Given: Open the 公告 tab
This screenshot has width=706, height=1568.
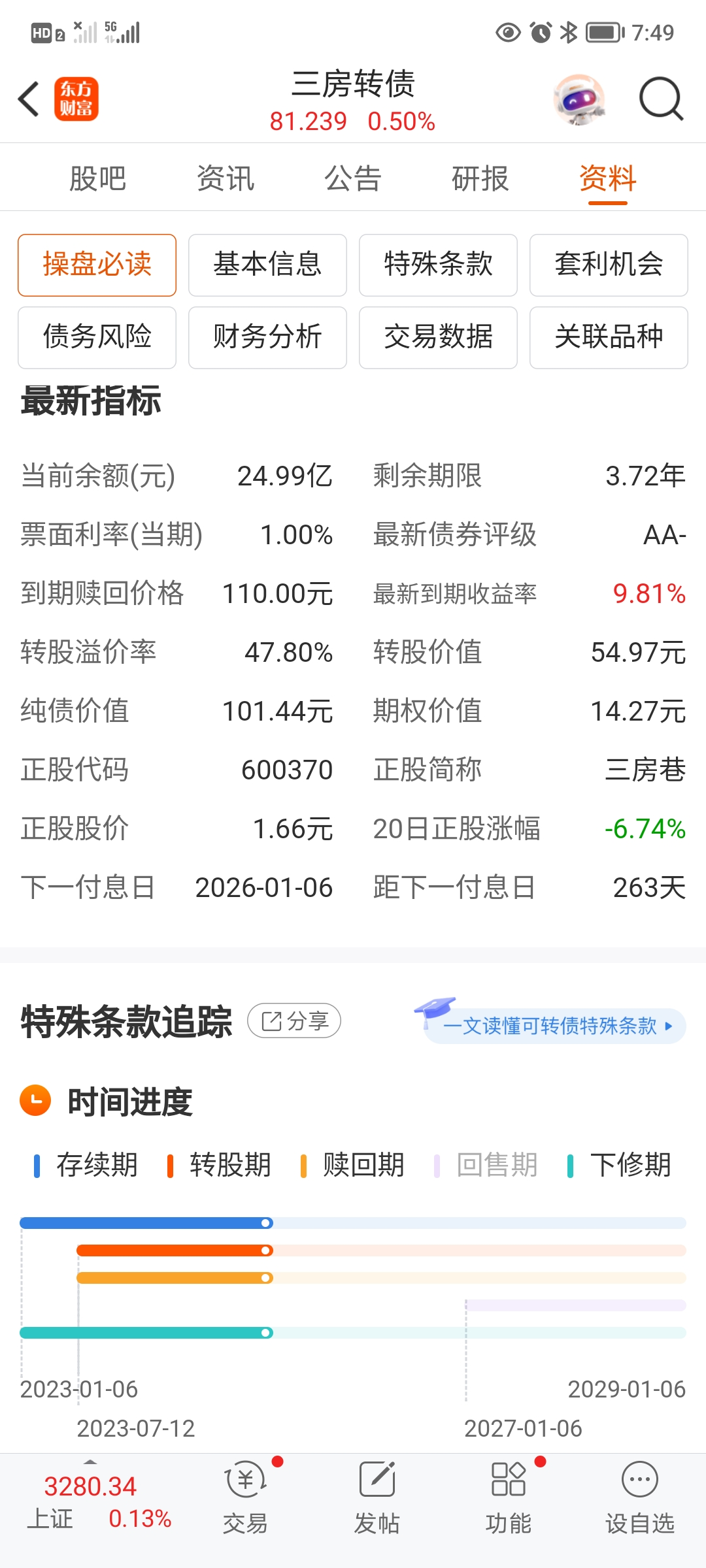Looking at the screenshot, I should 353,178.
